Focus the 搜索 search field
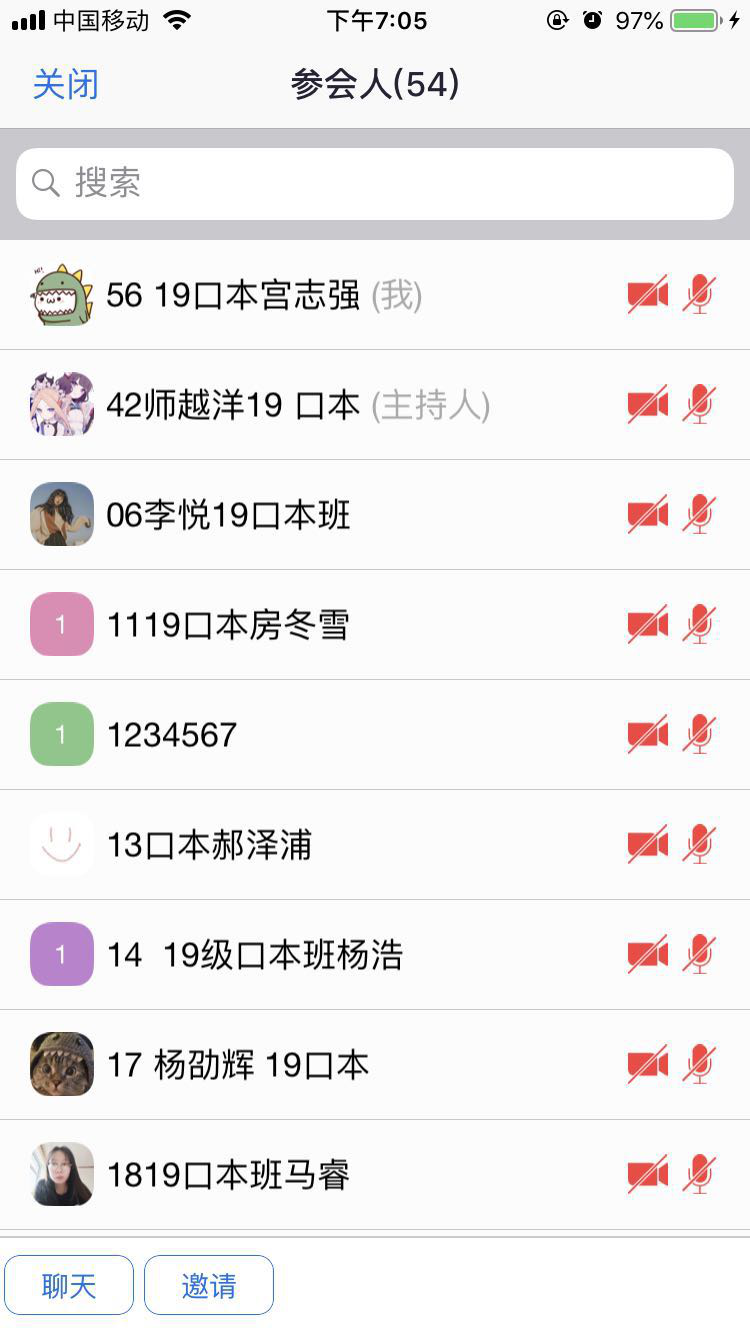750x1334 pixels. coord(375,184)
